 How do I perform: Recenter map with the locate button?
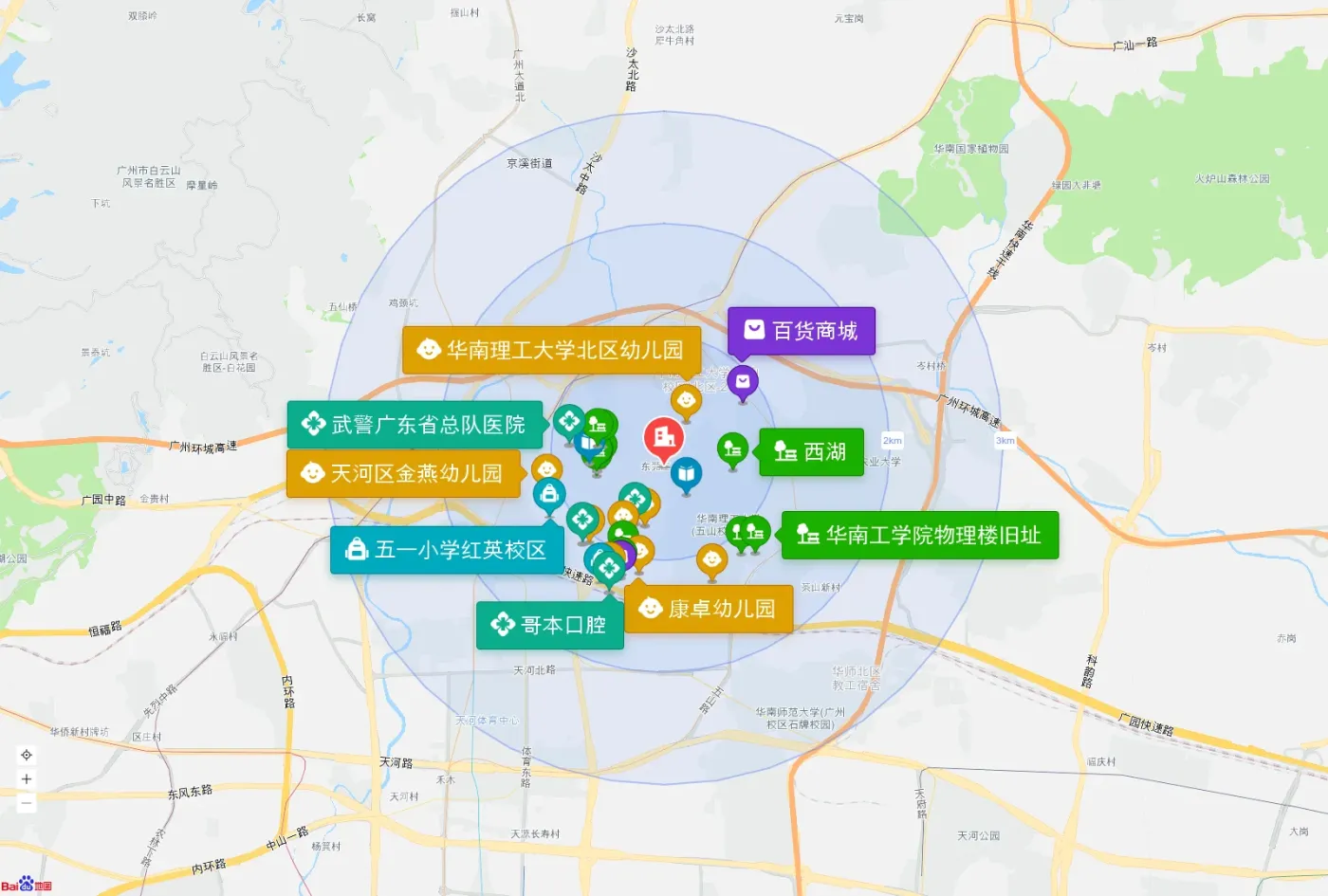[27, 755]
